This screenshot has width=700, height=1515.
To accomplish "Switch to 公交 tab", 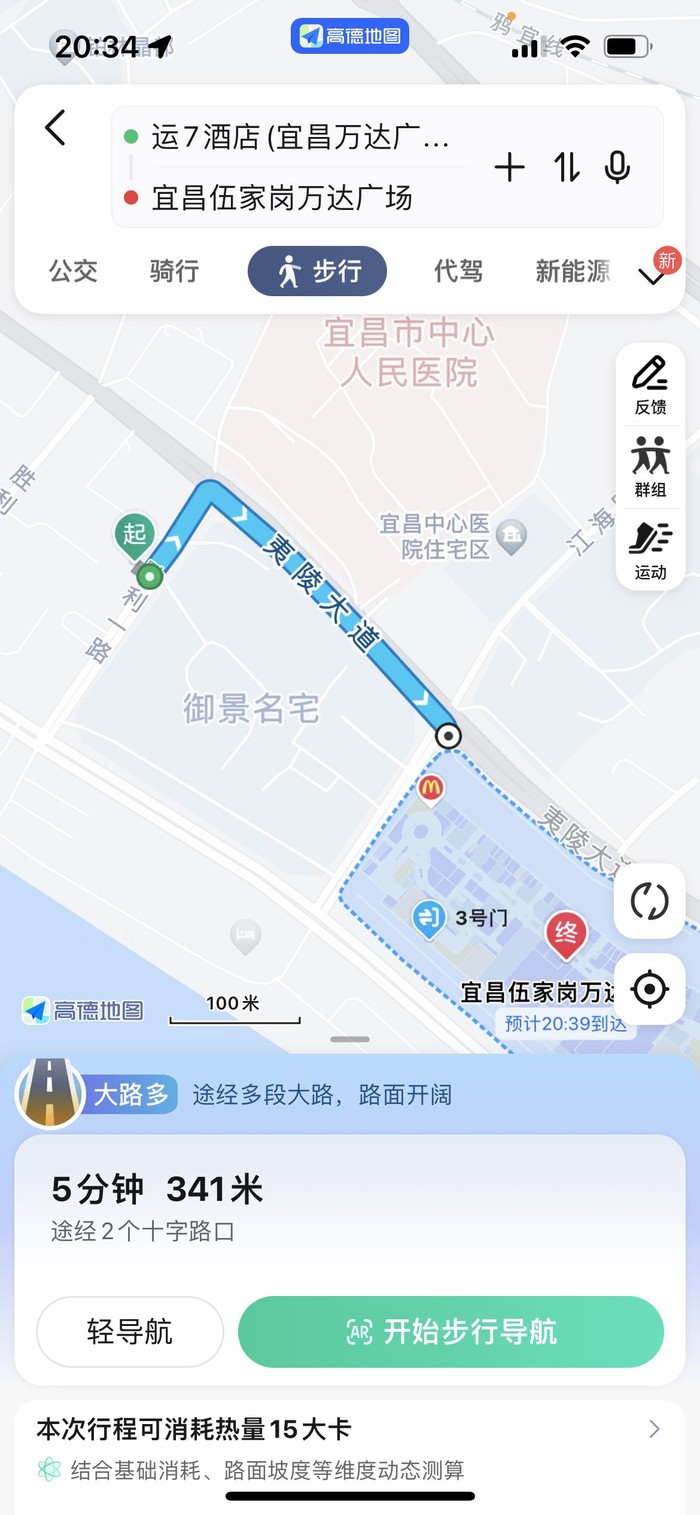I will click(x=73, y=271).
